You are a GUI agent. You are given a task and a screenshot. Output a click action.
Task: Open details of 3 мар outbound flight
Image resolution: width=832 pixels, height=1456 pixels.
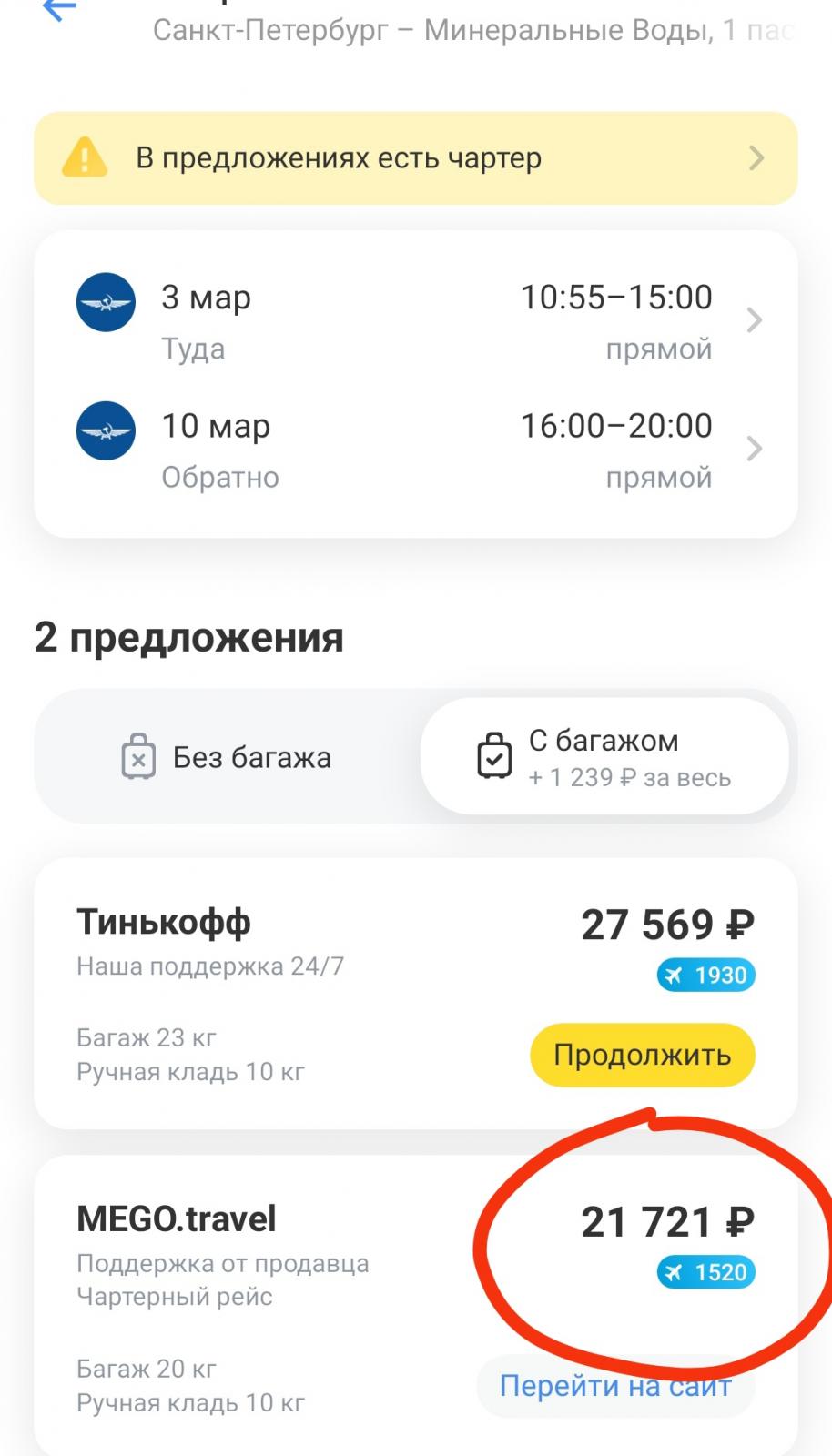point(416,321)
